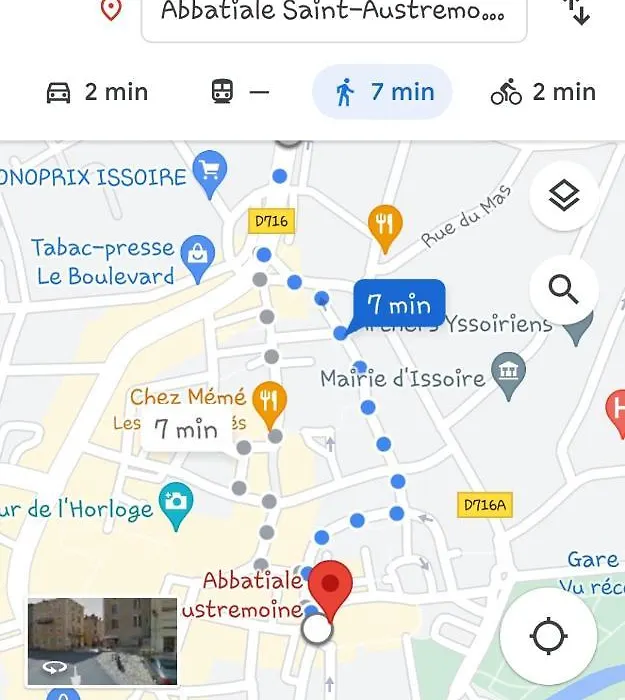The height and width of the screenshot is (700, 625).
Task: Select the transit mode option
Action: point(241,93)
